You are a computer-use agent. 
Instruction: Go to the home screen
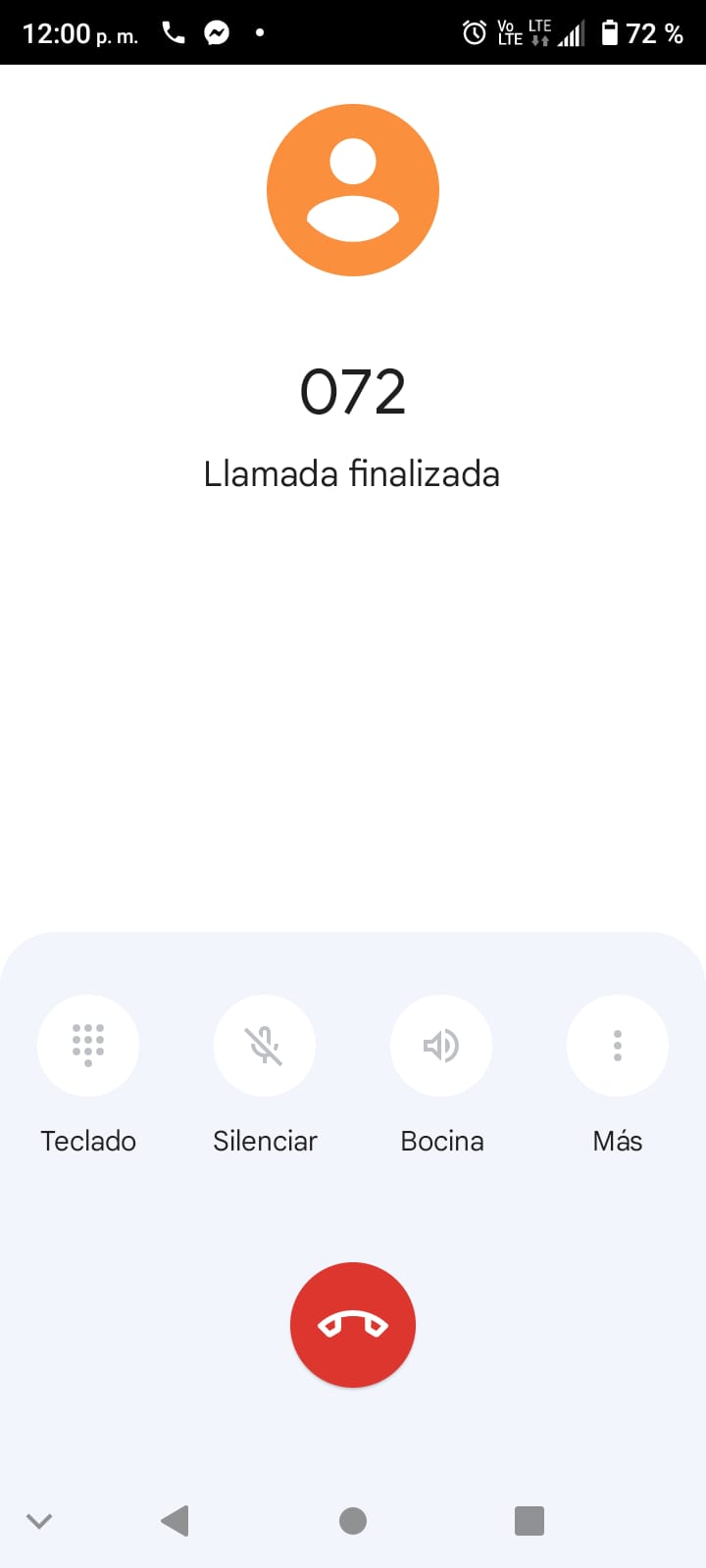pos(353,1521)
